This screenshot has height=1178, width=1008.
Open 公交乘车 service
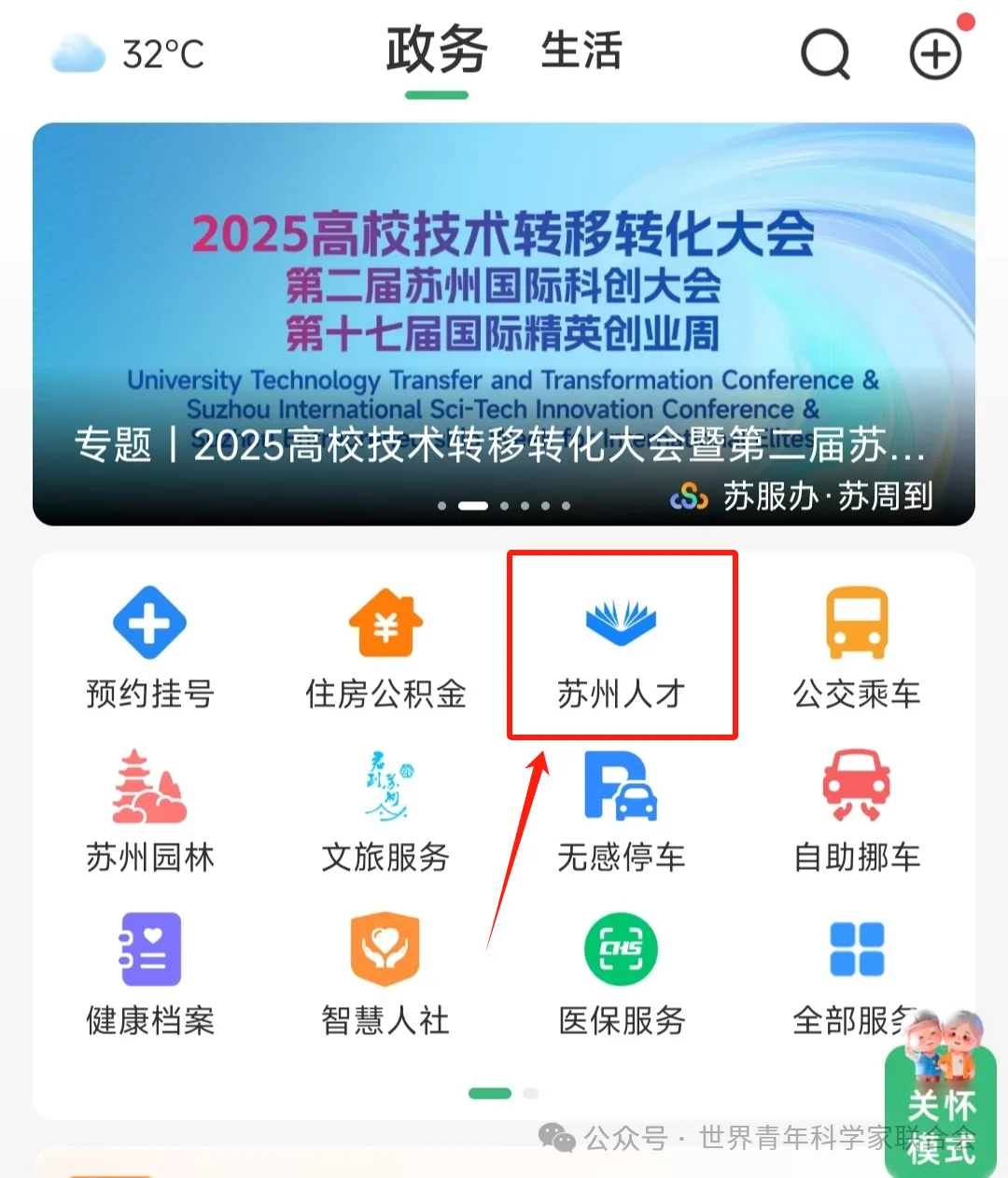point(857,646)
